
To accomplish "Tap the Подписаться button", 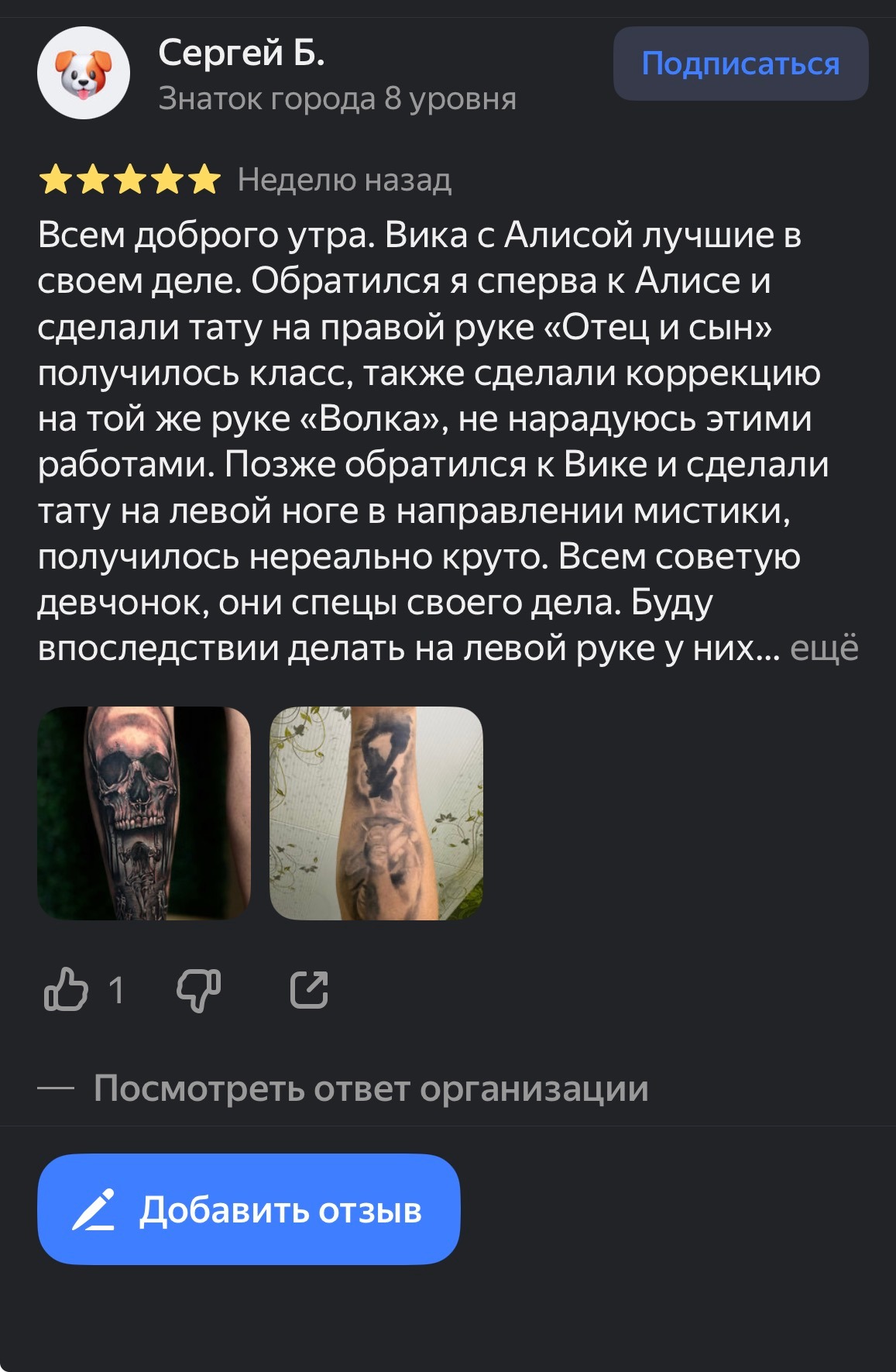I will 740,64.
